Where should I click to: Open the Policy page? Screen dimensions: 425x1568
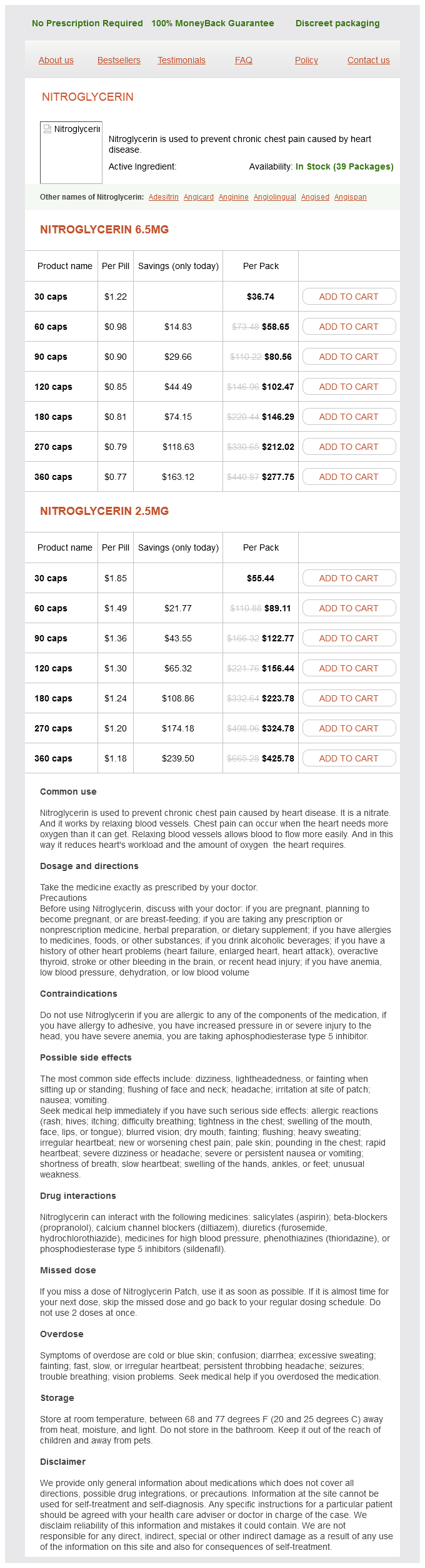pos(306,60)
